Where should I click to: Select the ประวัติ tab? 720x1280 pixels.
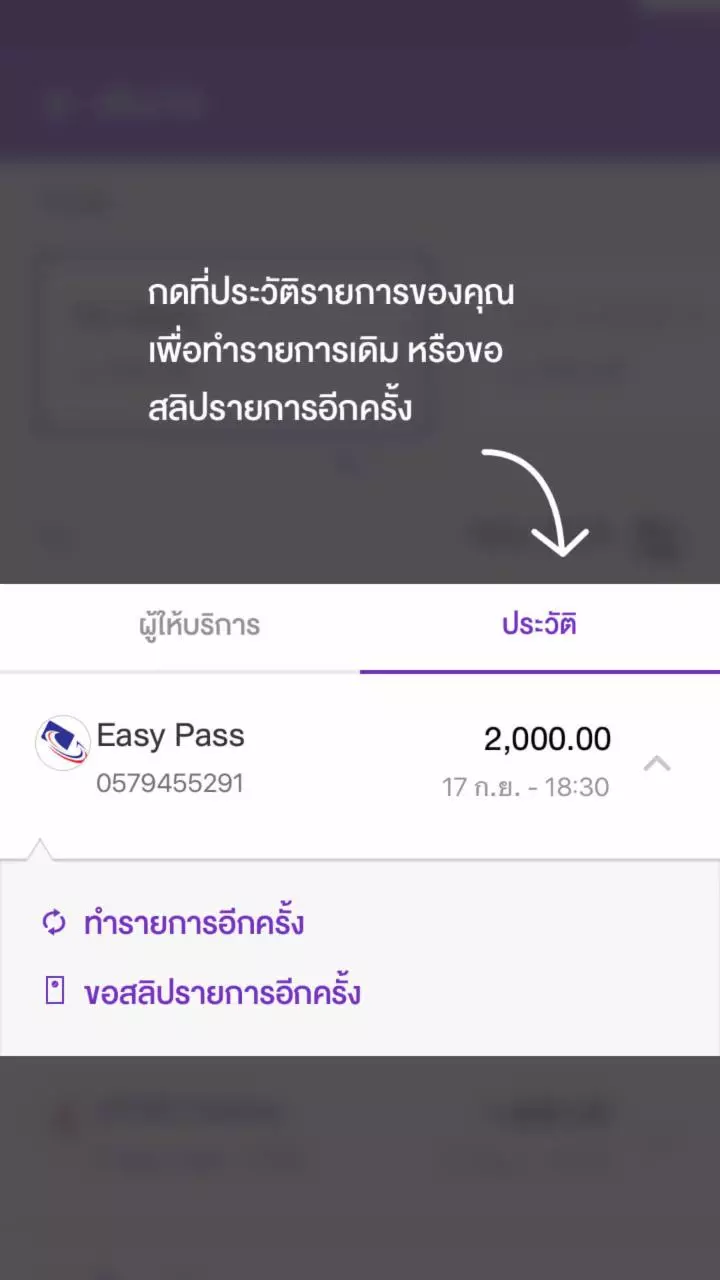tap(539, 626)
